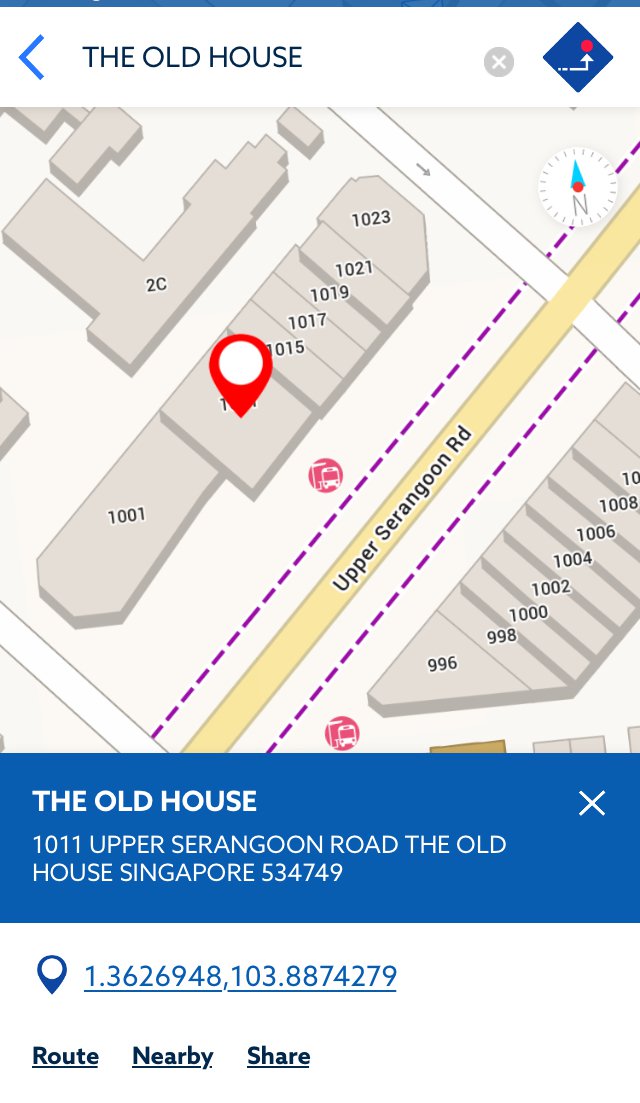Tap the compass to reset north
Image resolution: width=640 pixels, height=1103 pixels.
578,188
